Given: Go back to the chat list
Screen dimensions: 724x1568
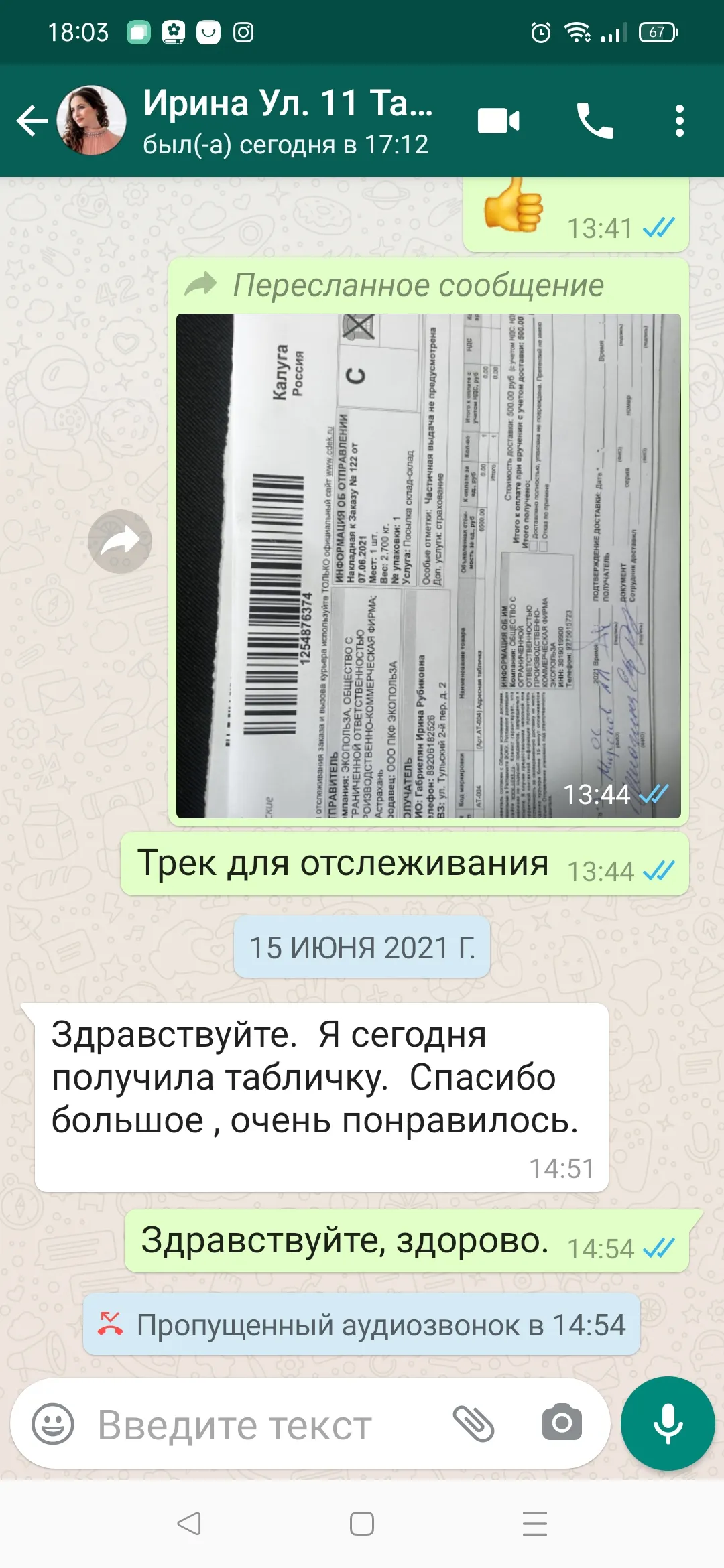Looking at the screenshot, I should pyautogui.click(x=32, y=121).
